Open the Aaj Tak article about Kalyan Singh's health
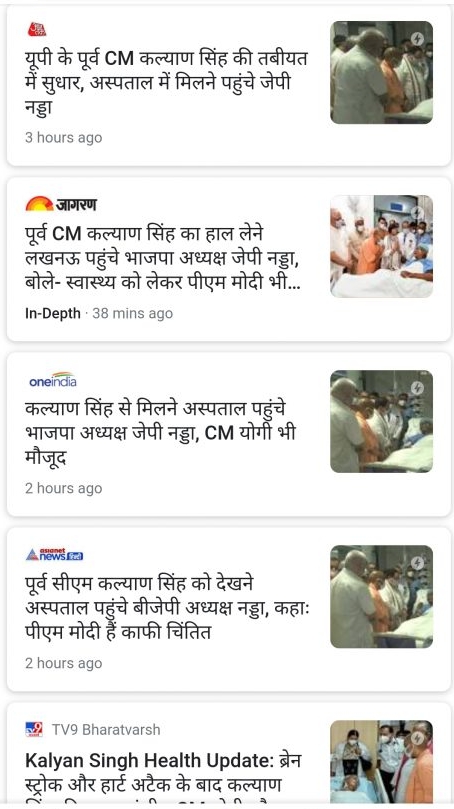 tap(229, 85)
